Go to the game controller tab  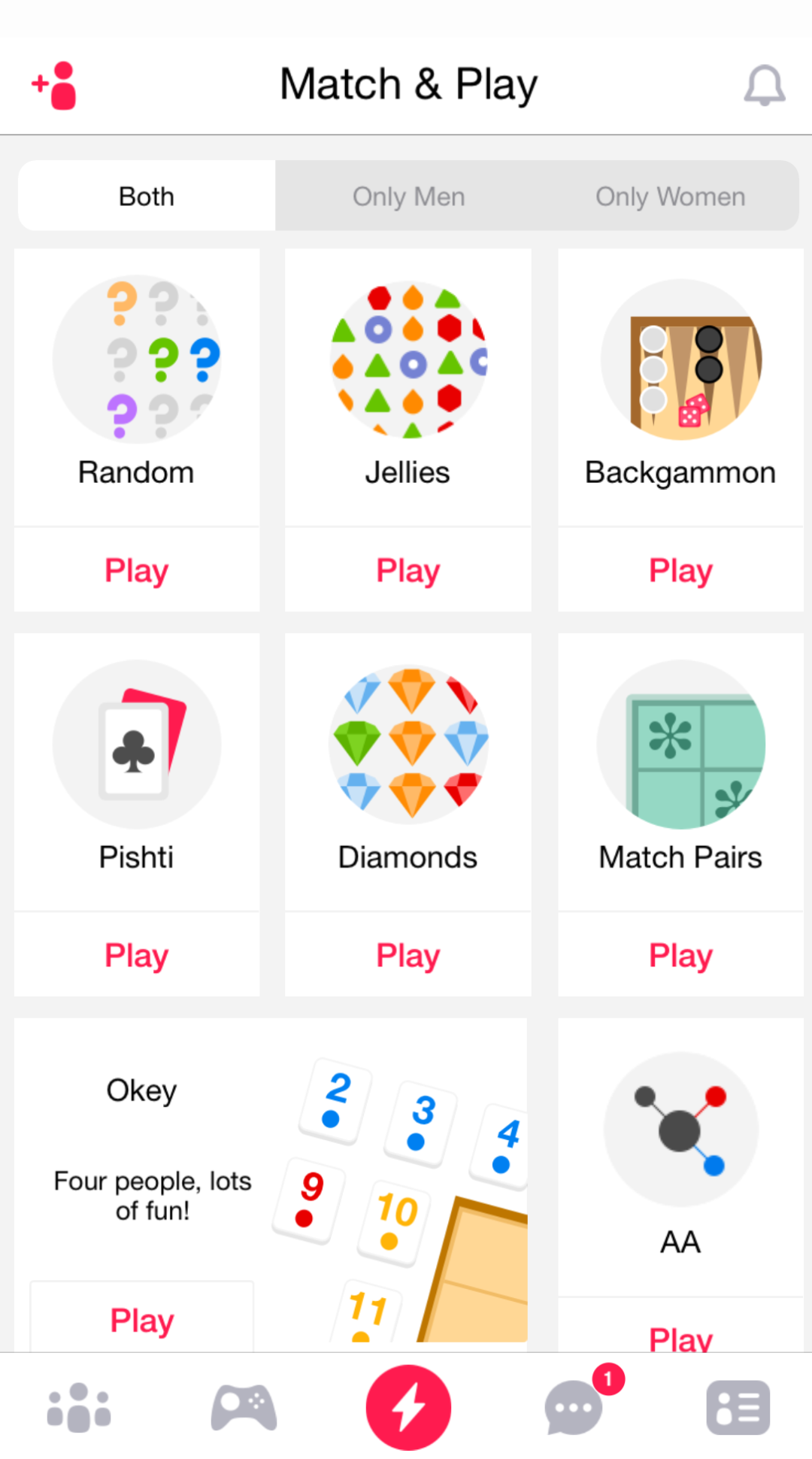click(244, 1407)
